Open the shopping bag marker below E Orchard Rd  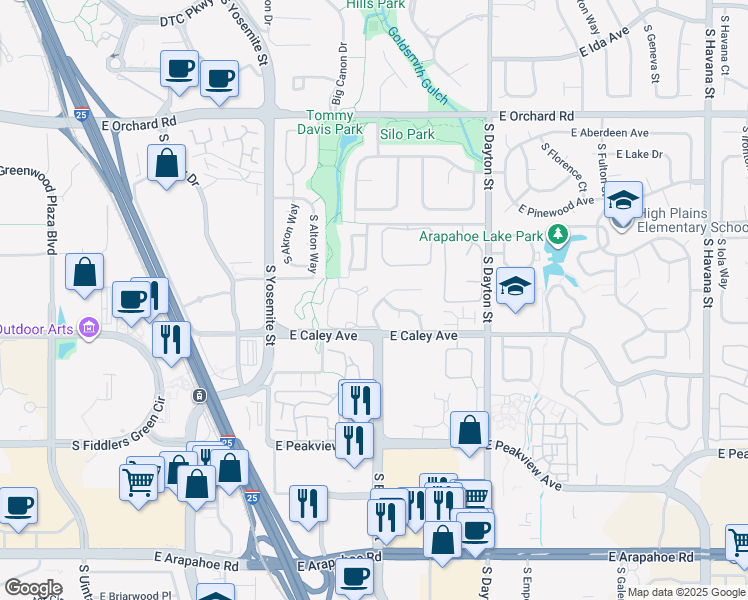pyautogui.click(x=166, y=164)
